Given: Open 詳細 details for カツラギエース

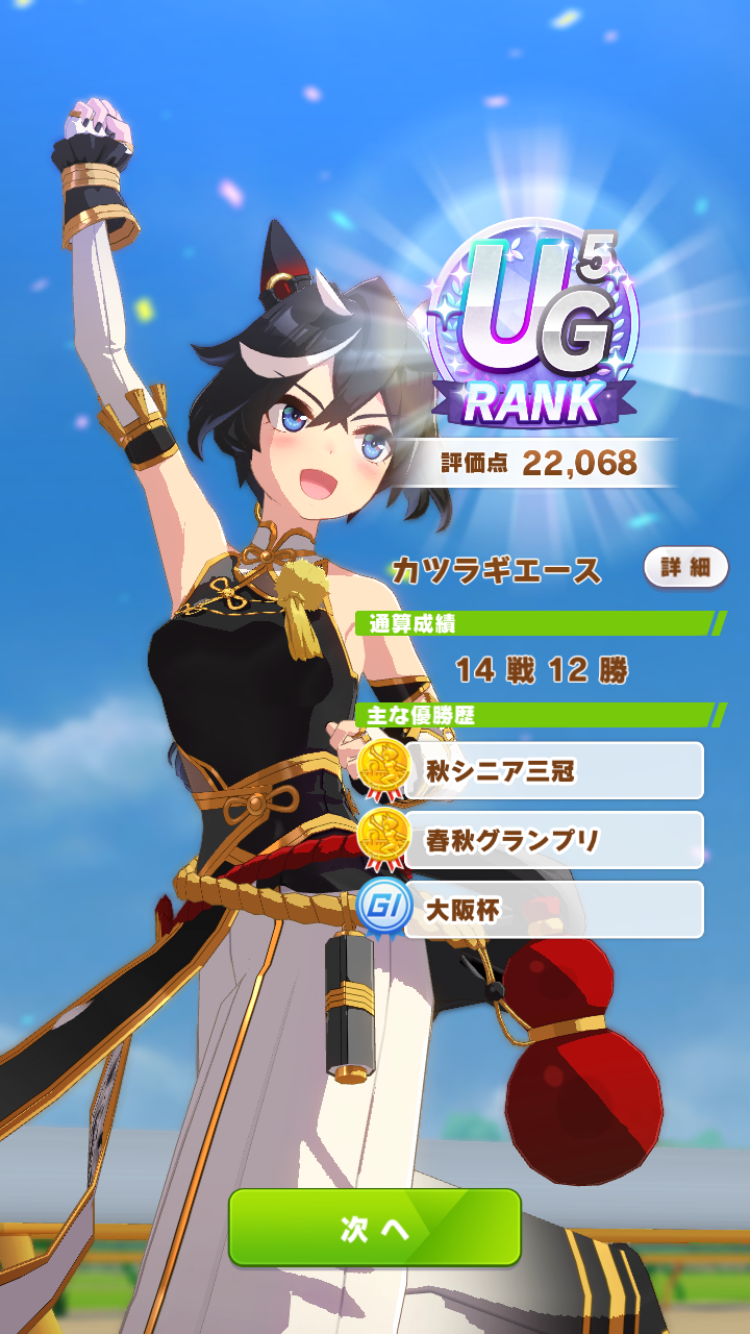Looking at the screenshot, I should pyautogui.click(x=686, y=567).
